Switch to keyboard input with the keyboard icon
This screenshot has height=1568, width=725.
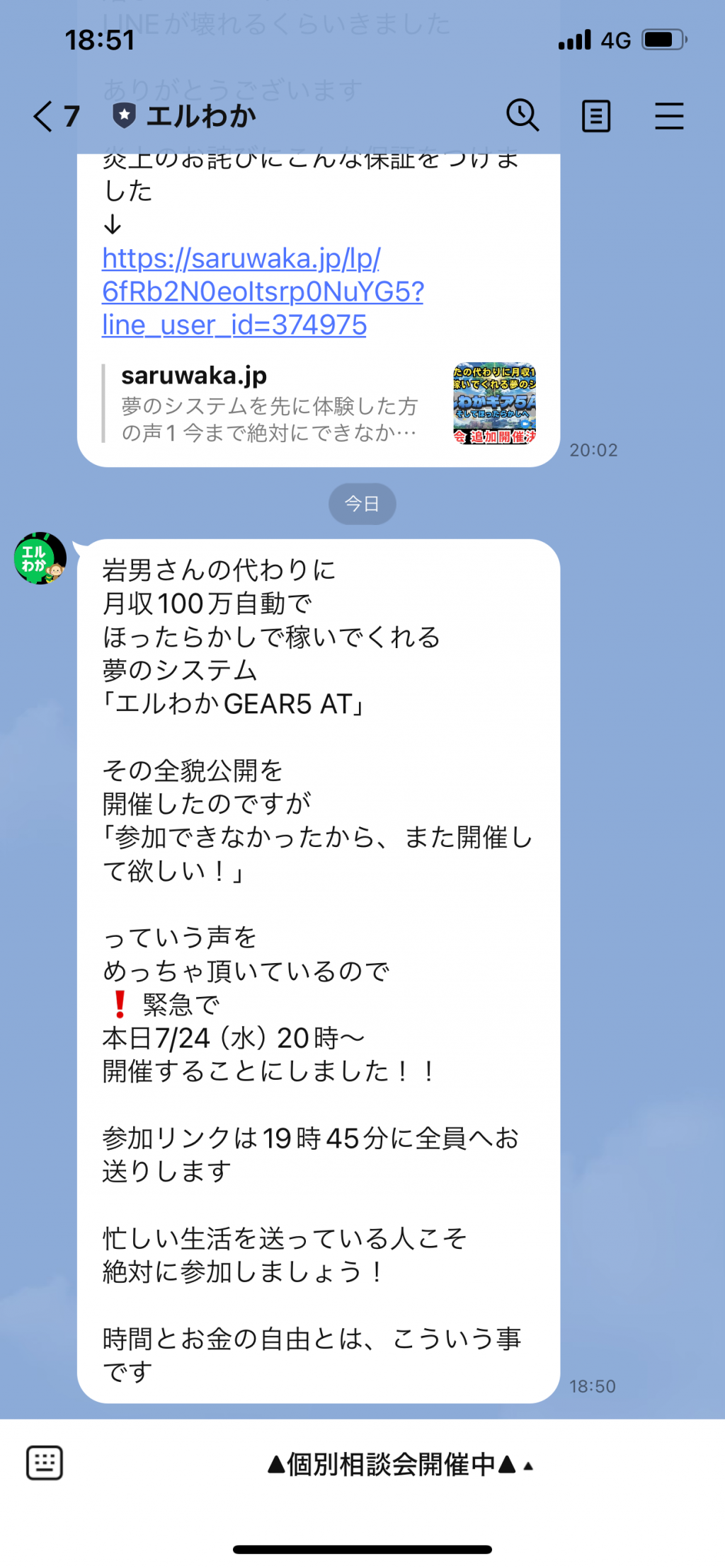coord(45,1463)
